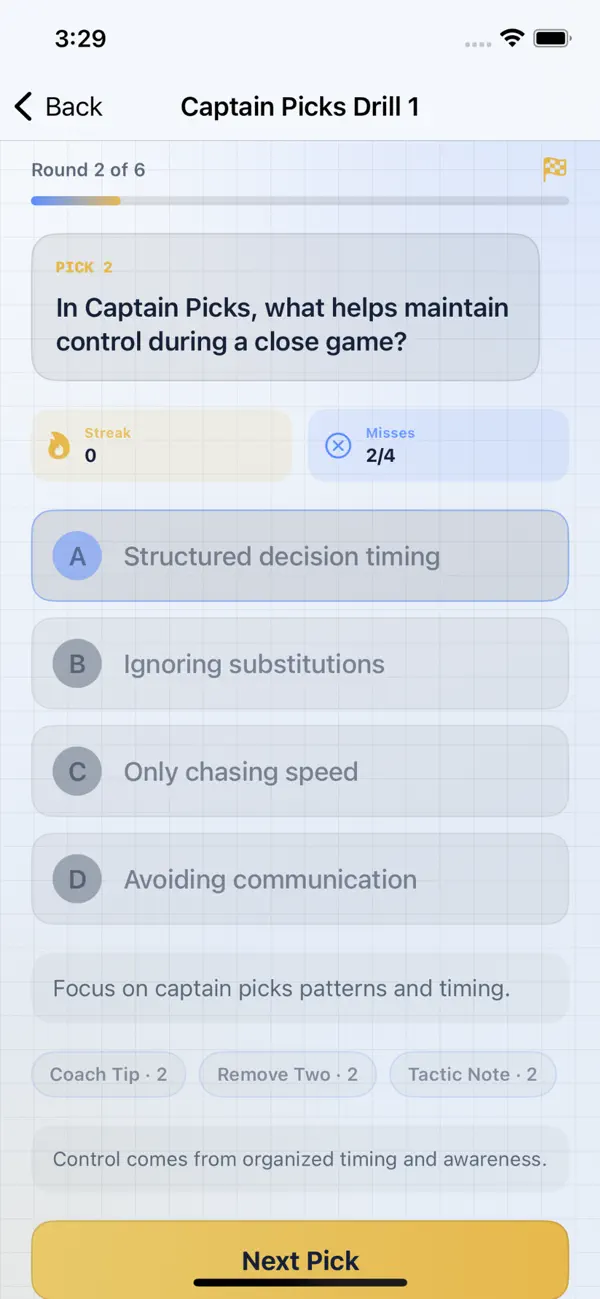Use the Coach Tip chip
The height and width of the screenshot is (1299, 600).
109,1074
